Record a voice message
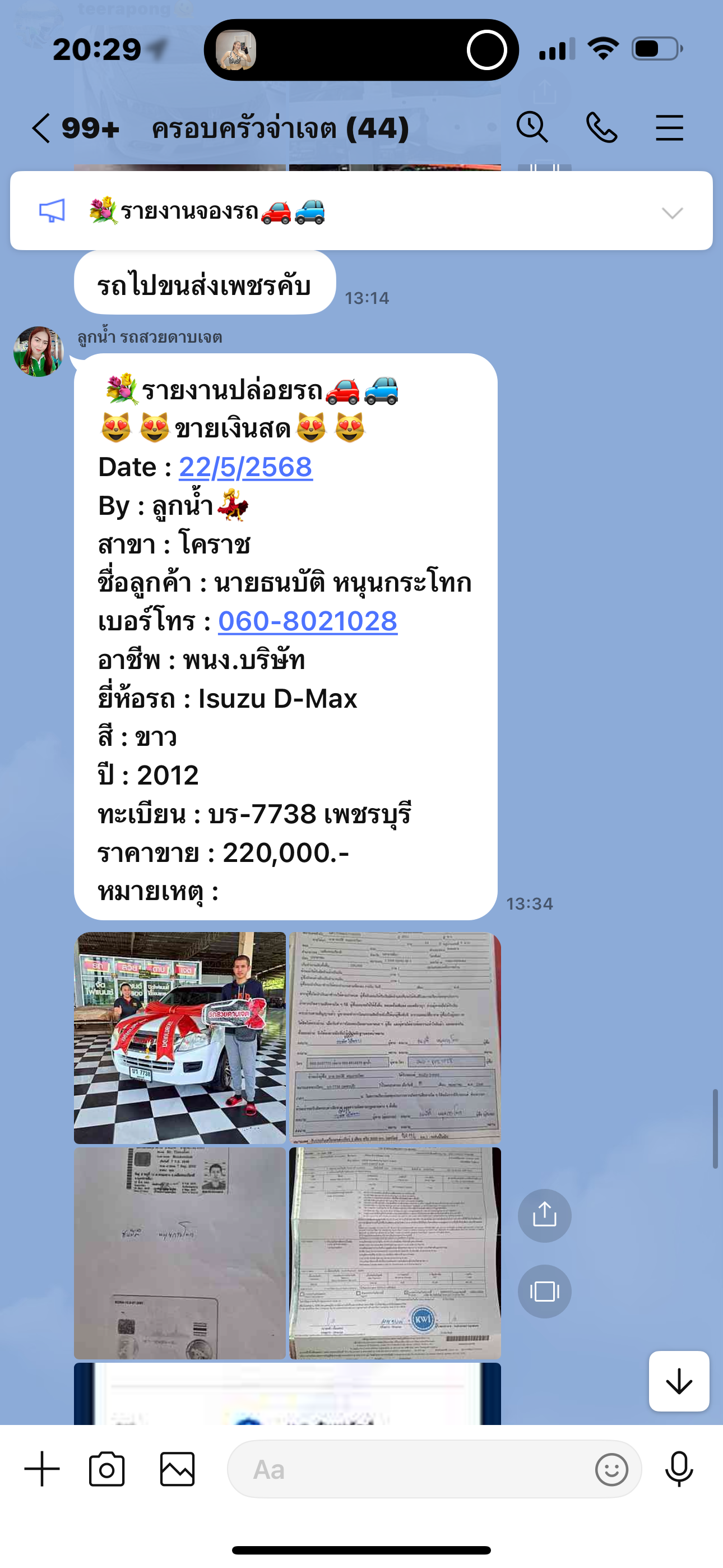The height and width of the screenshot is (1568, 723). click(679, 1469)
